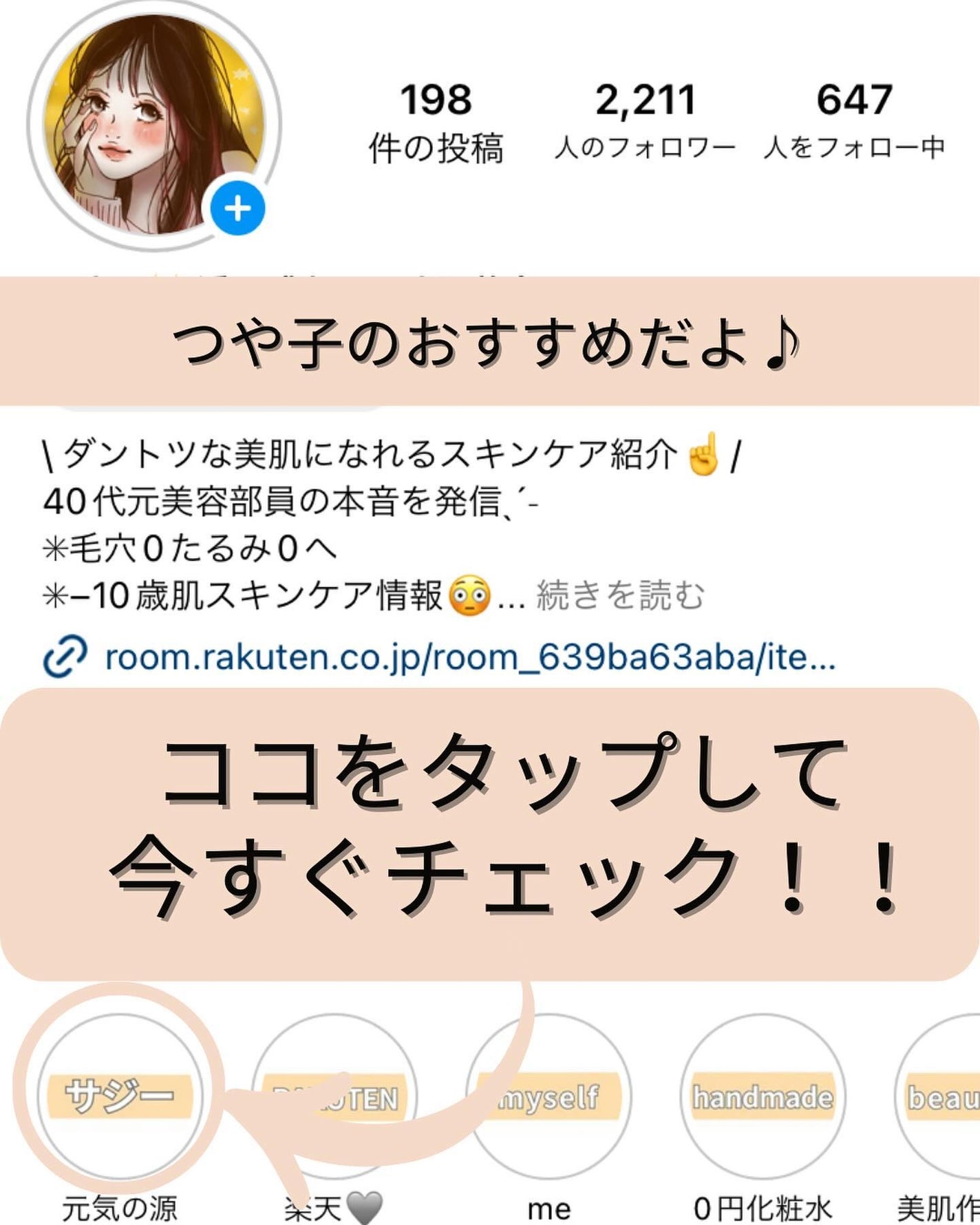Viewport: 980px width, 1225px height.
Task: Click the つや子のおすすめだよ banner
Action: (x=490, y=344)
